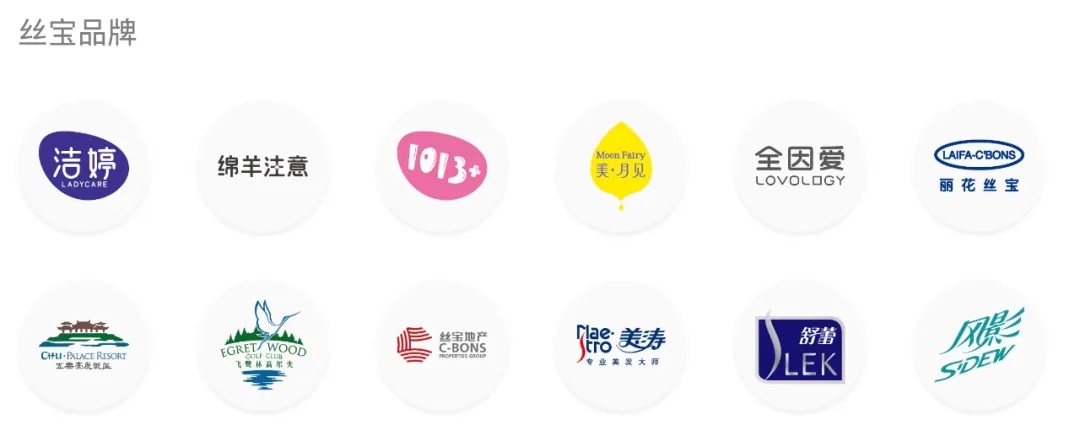Select the 绵羊注意 brand tile
The width and height of the screenshot is (1080, 436).
(x=263, y=166)
